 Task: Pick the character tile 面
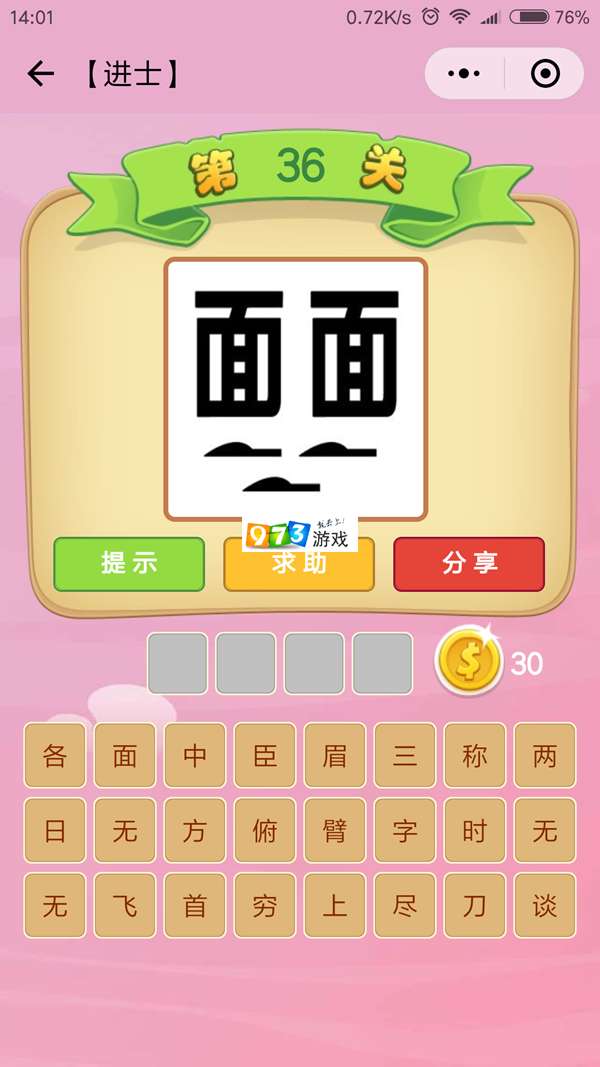(125, 755)
